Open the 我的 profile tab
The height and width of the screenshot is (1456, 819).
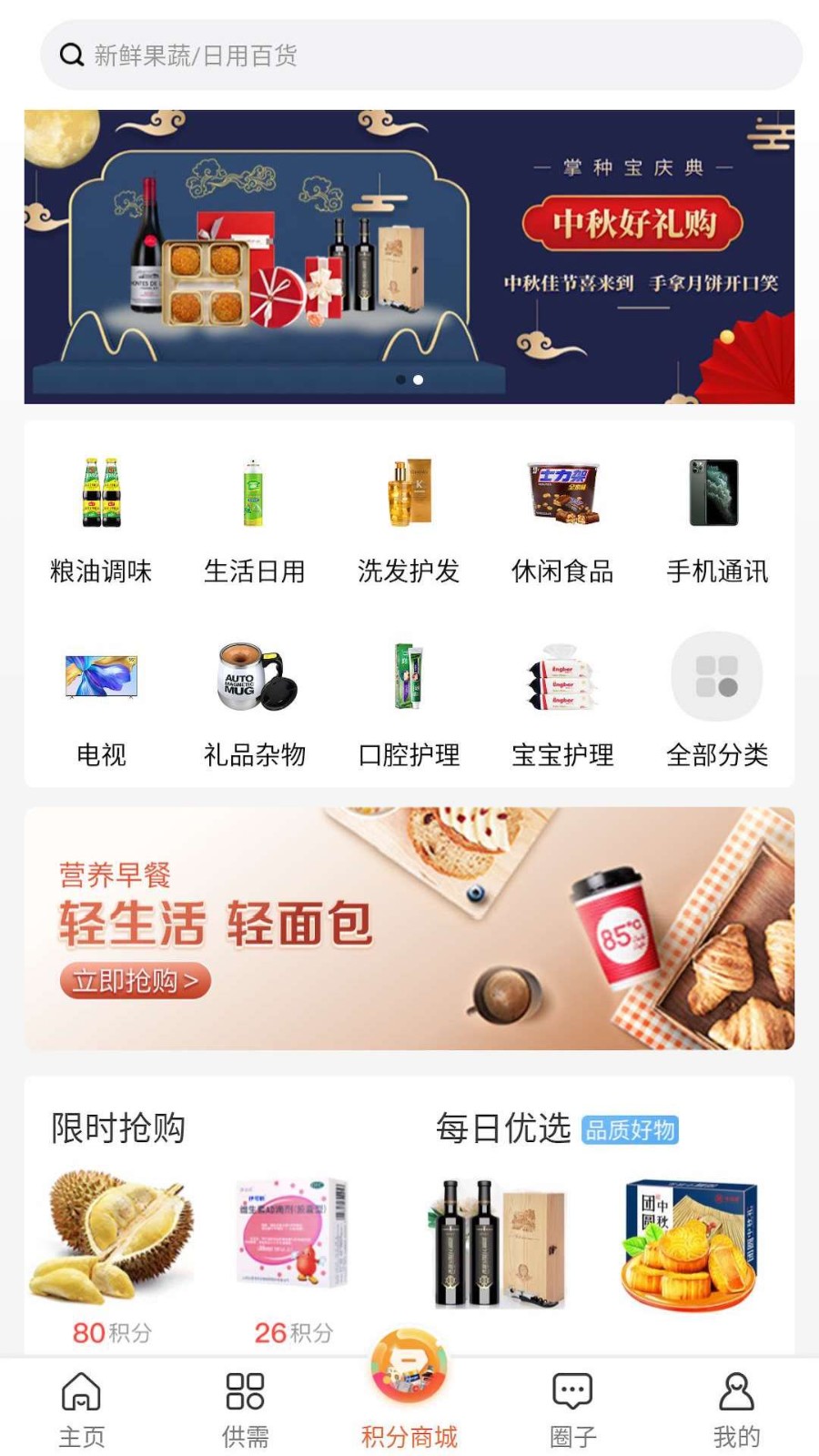[x=736, y=1409]
